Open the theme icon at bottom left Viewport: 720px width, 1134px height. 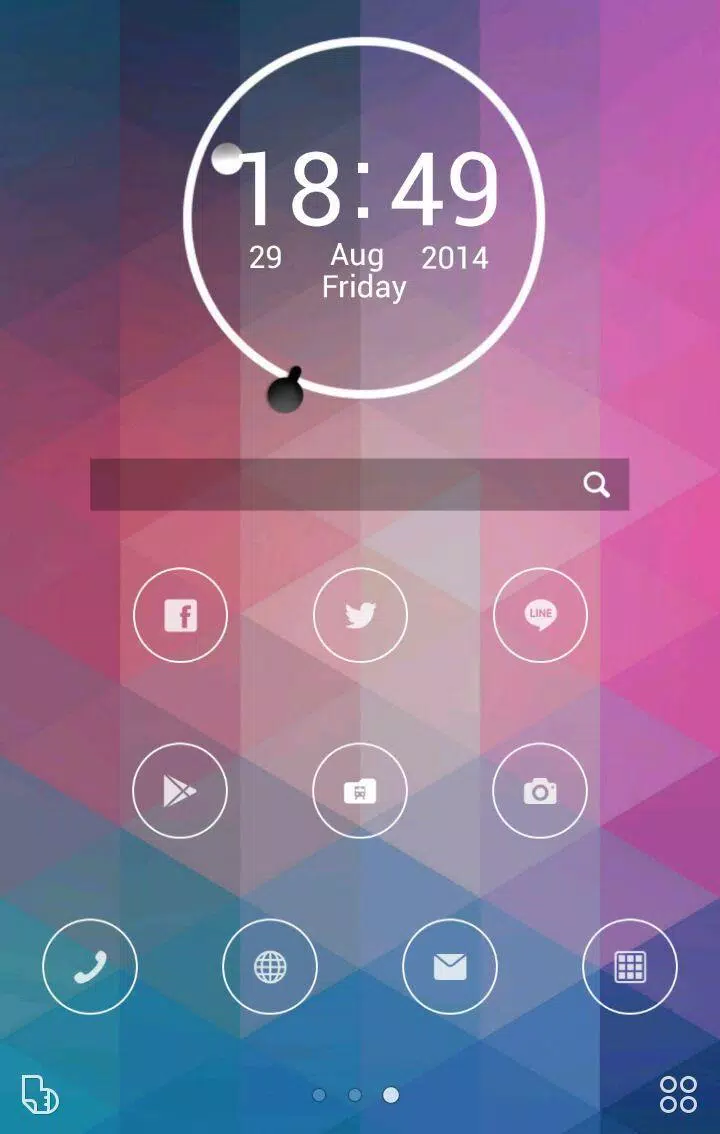pos(40,1094)
